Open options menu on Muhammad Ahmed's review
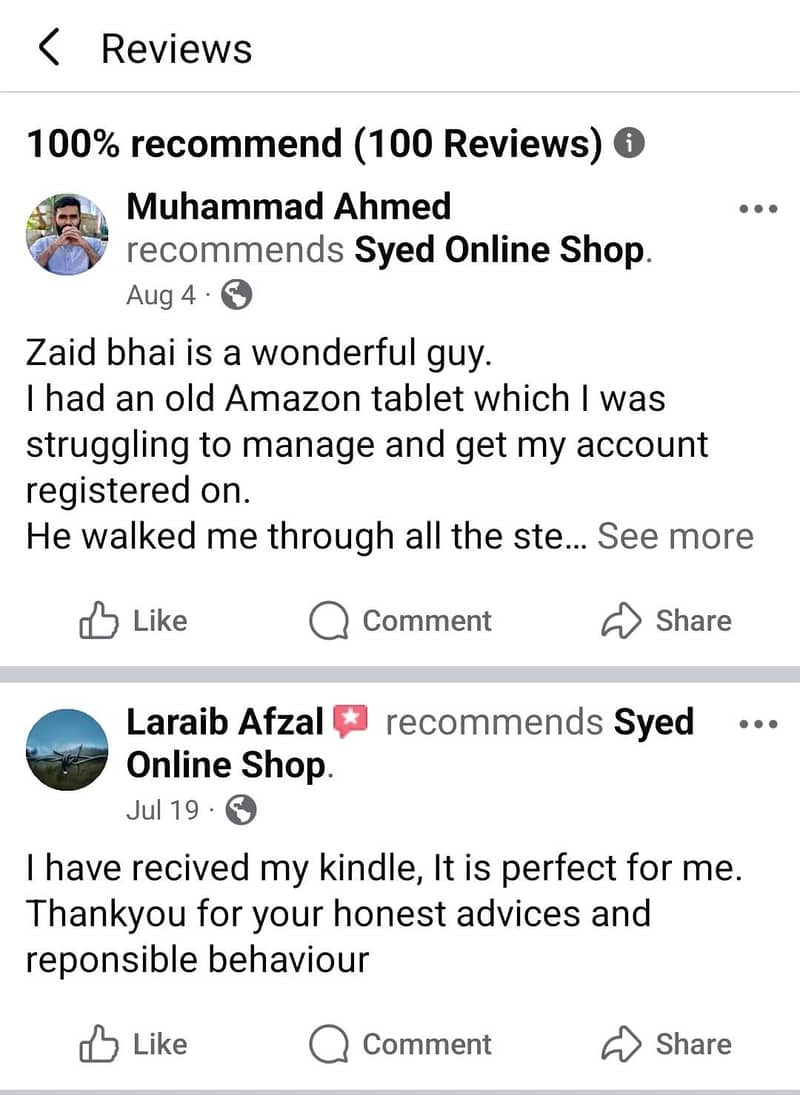This screenshot has height=1095, width=800. point(757,209)
